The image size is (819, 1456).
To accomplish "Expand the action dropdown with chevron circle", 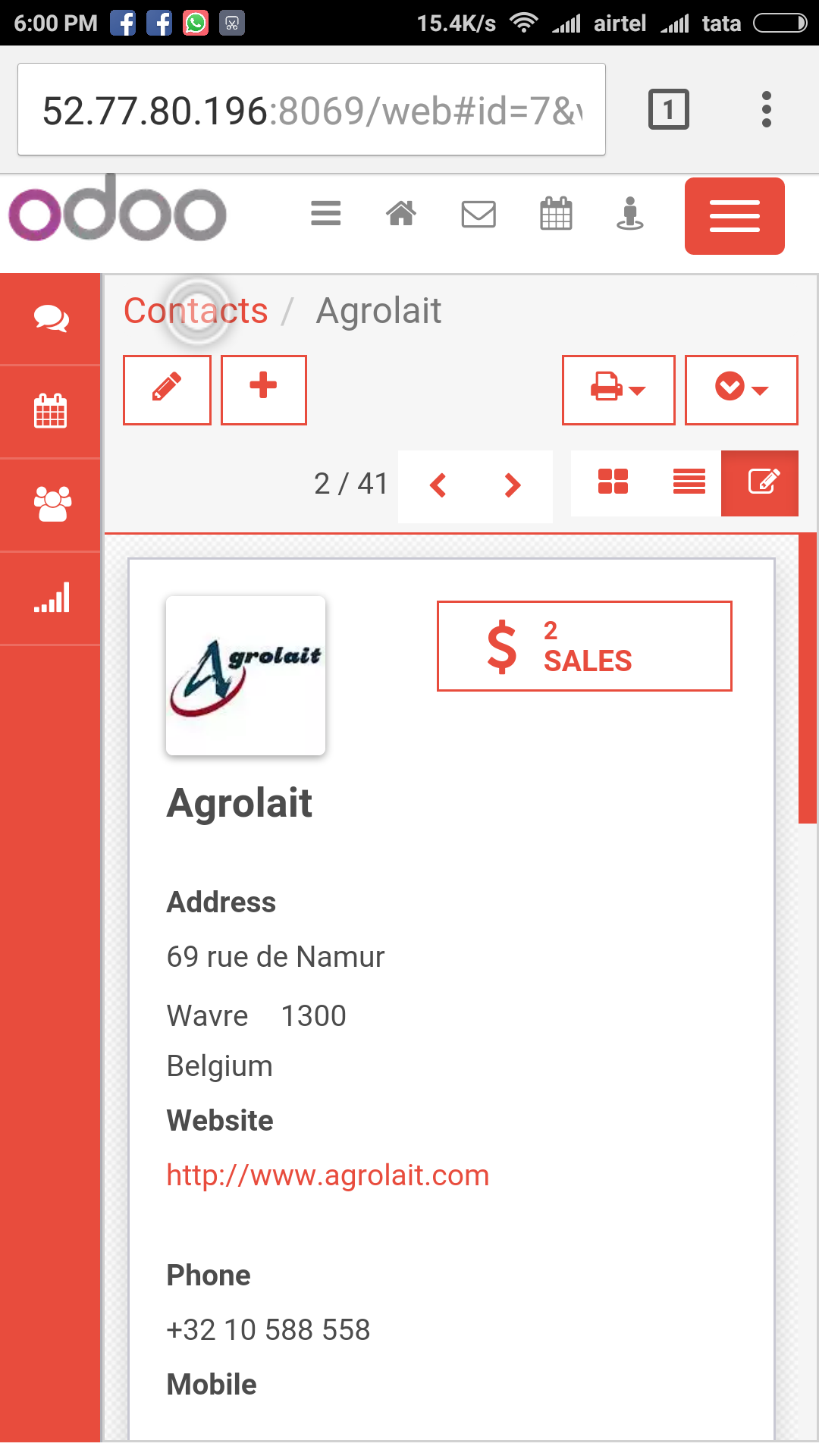I will click(741, 390).
